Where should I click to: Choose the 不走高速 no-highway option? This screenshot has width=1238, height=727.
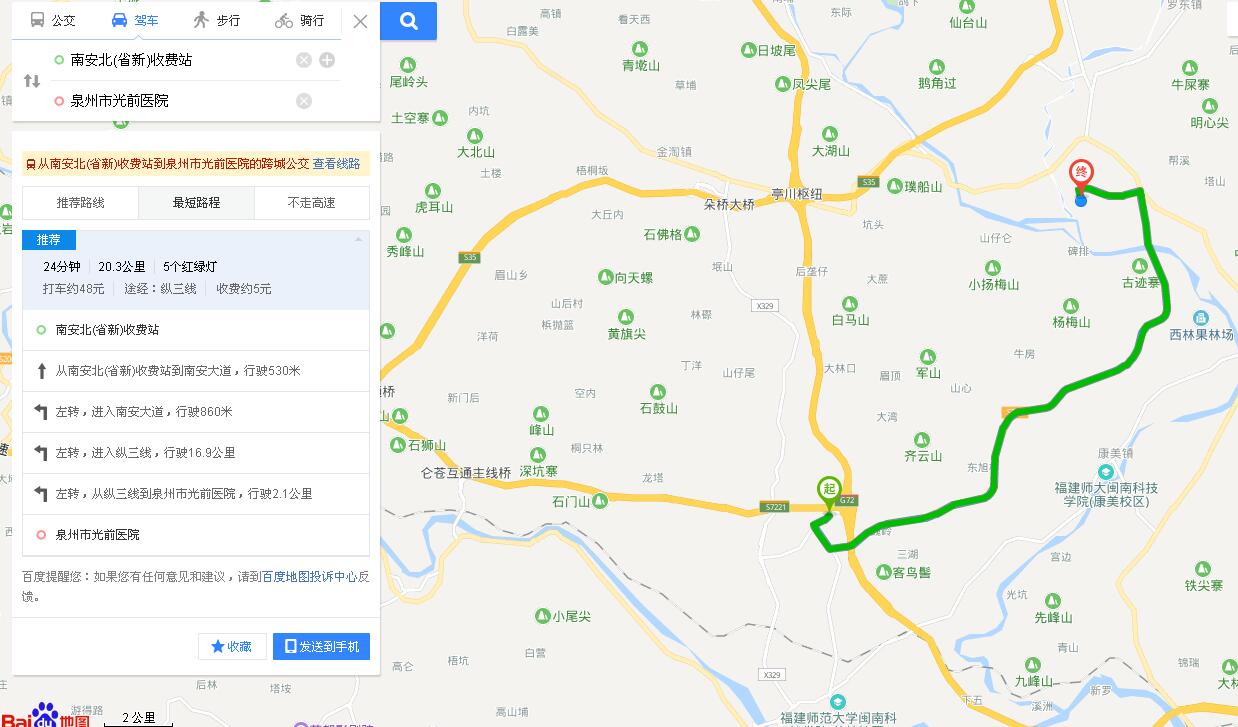tap(311, 202)
